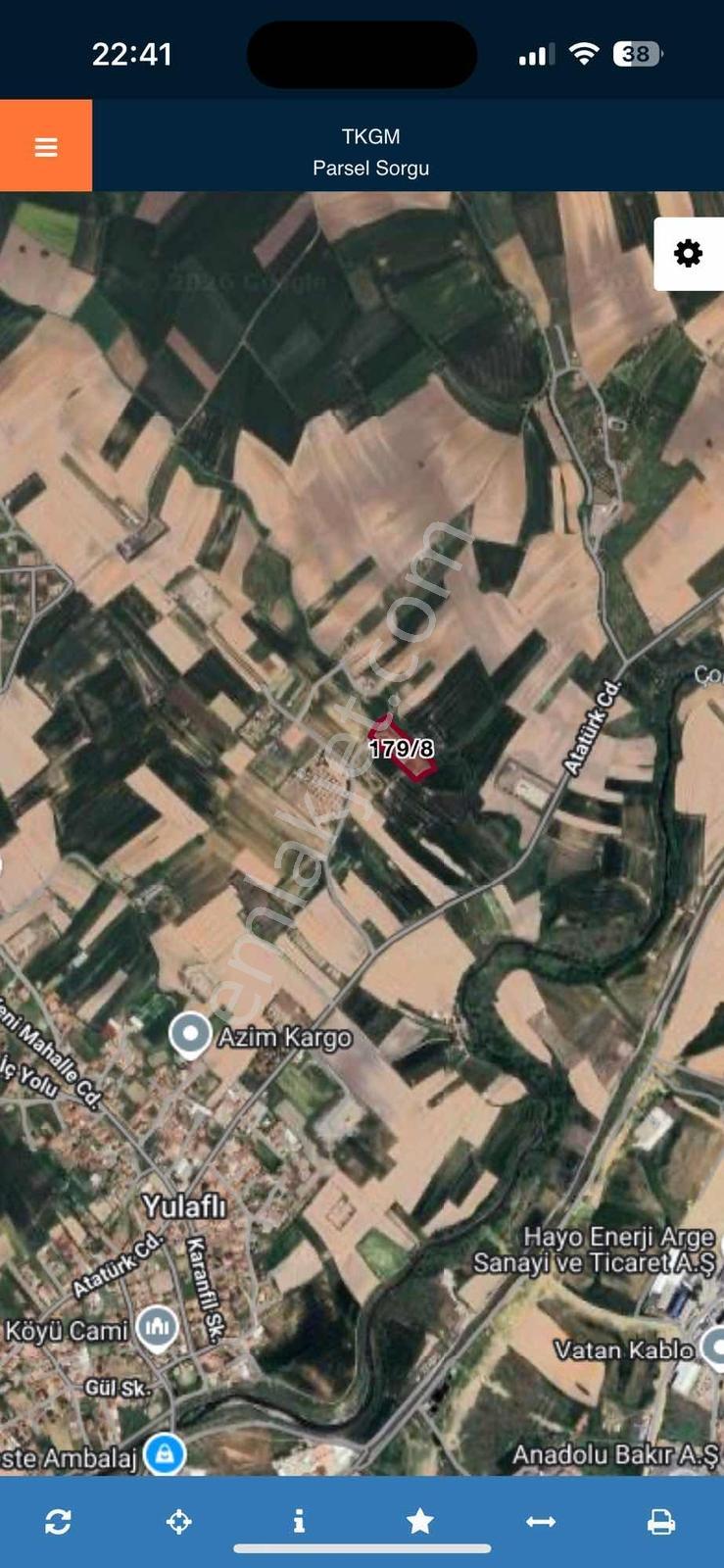Viewport: 724px width, 1568px height.
Task: Open map settings gear
Action: coord(689,254)
